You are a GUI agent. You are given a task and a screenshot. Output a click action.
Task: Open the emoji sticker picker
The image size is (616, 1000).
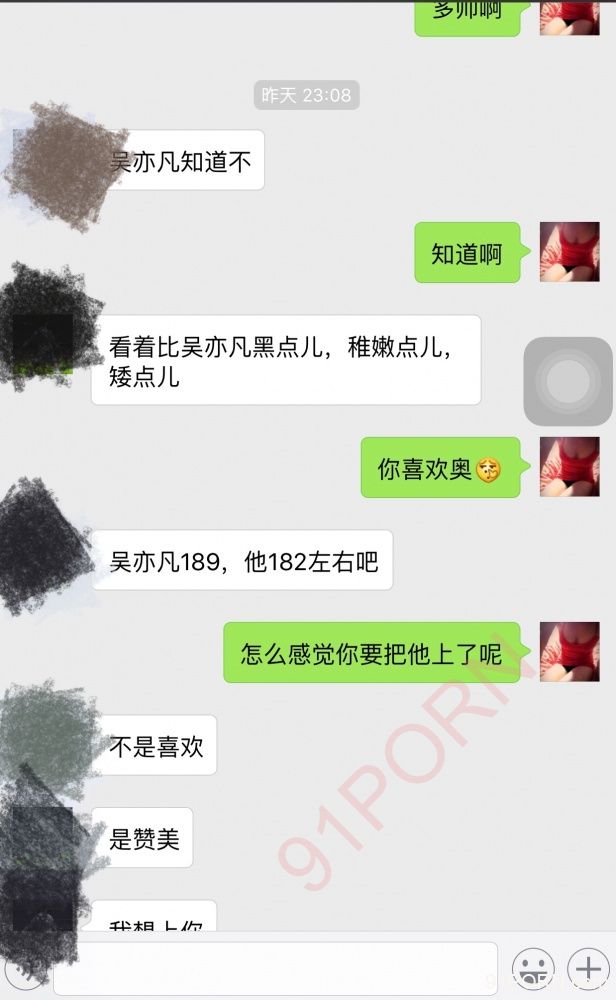(x=533, y=968)
